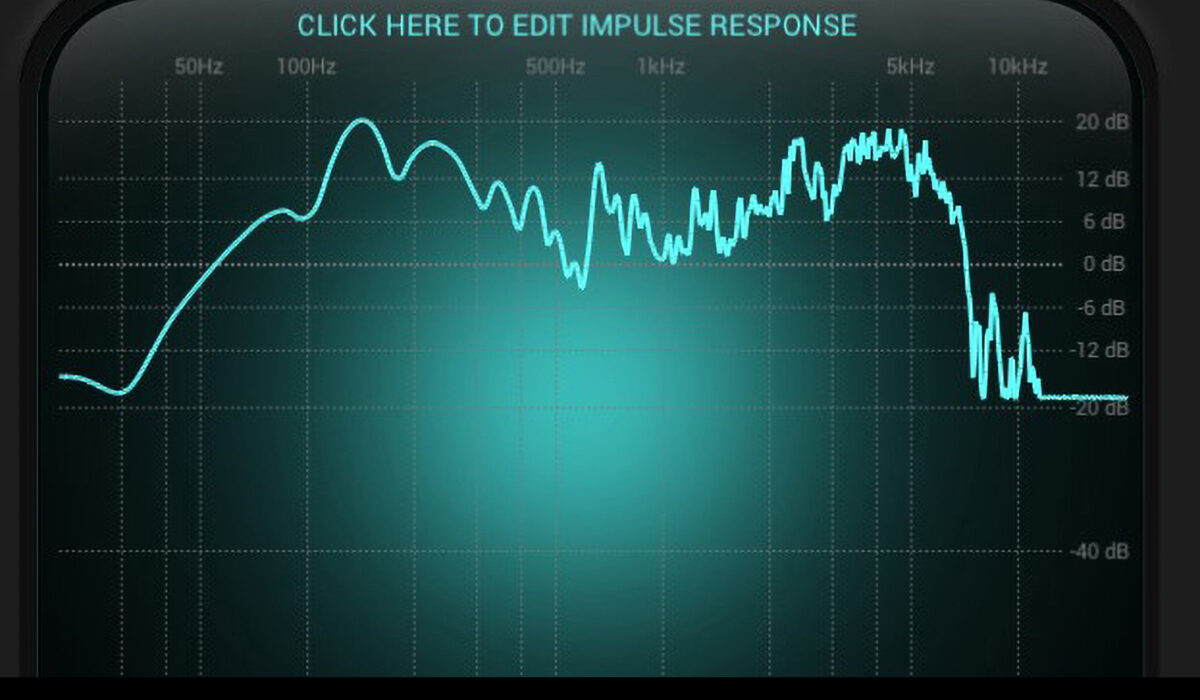Tap 'Click here to edit impulse response'
The height and width of the screenshot is (700, 1200).
pyautogui.click(x=577, y=26)
